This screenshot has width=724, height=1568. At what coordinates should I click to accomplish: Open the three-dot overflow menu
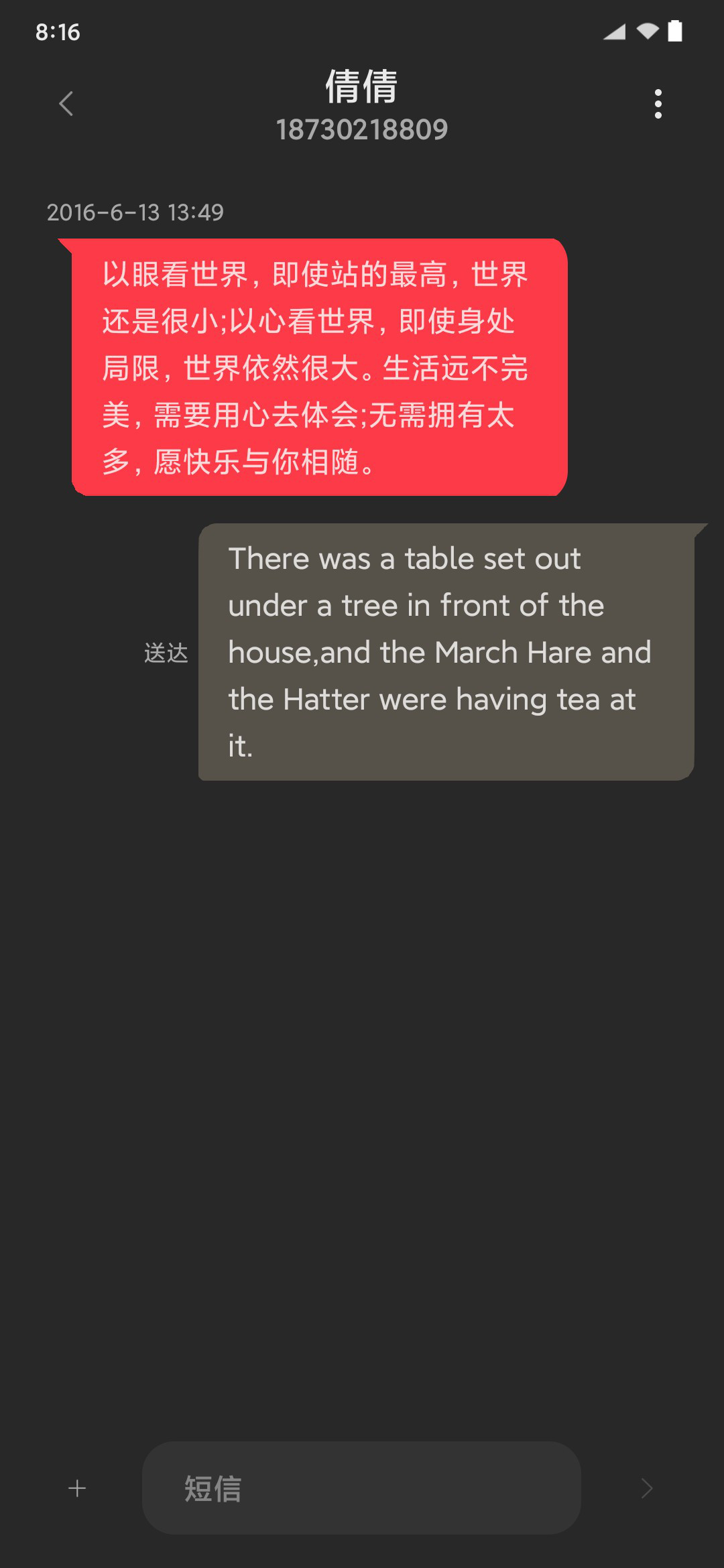pos(658,104)
